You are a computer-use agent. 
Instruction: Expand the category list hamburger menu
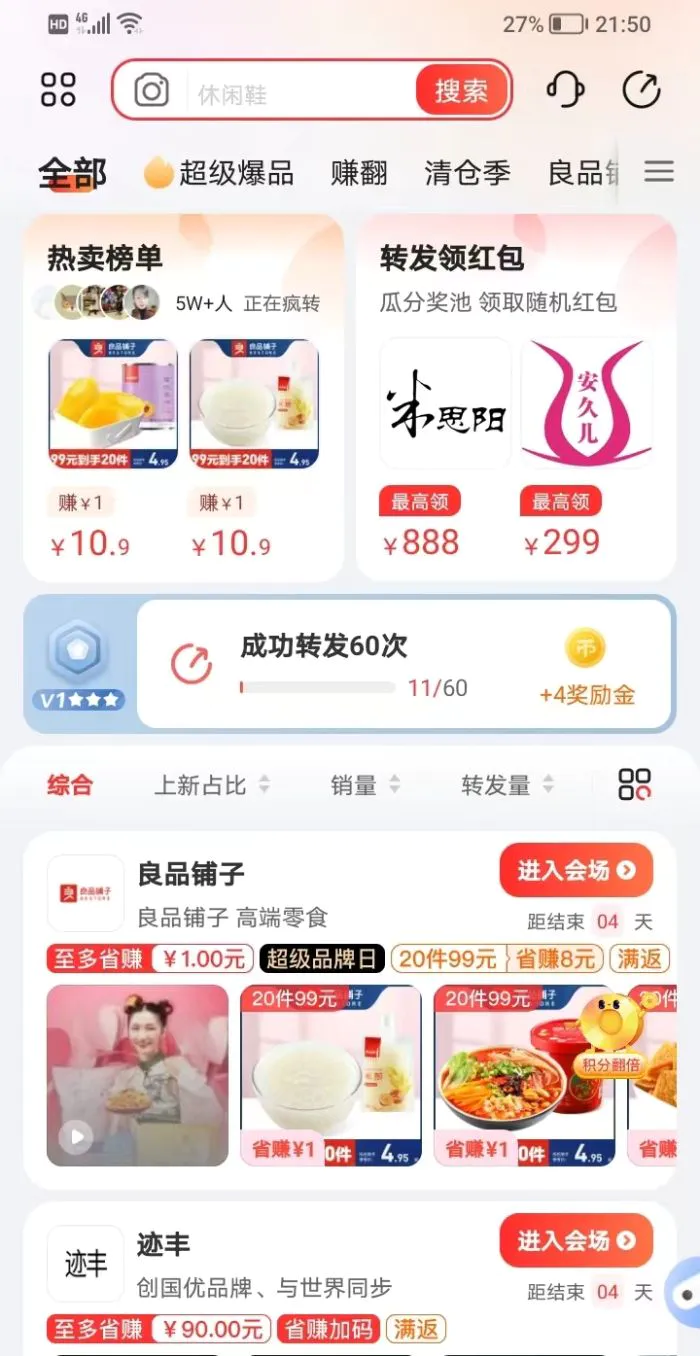(x=659, y=172)
